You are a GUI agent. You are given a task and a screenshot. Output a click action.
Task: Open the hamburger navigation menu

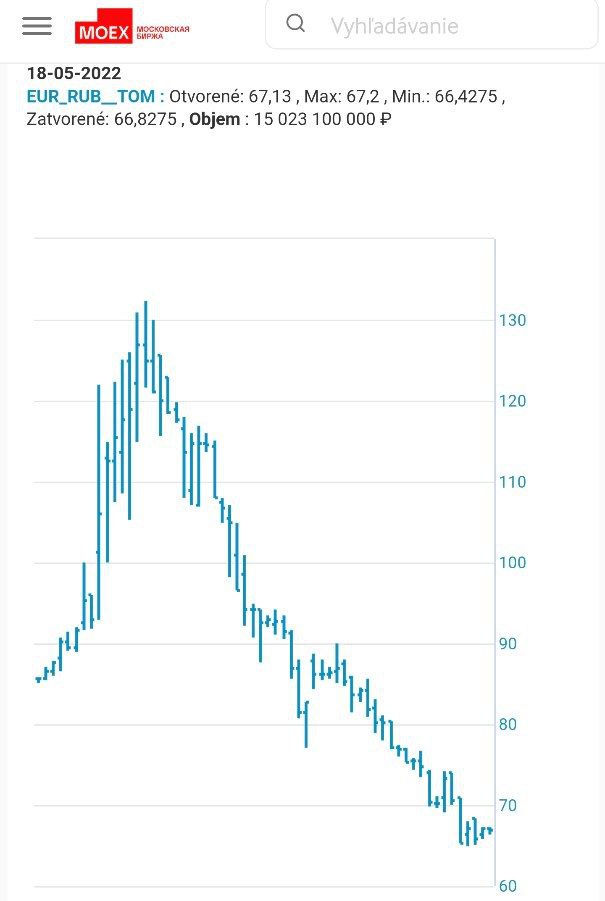[37, 26]
